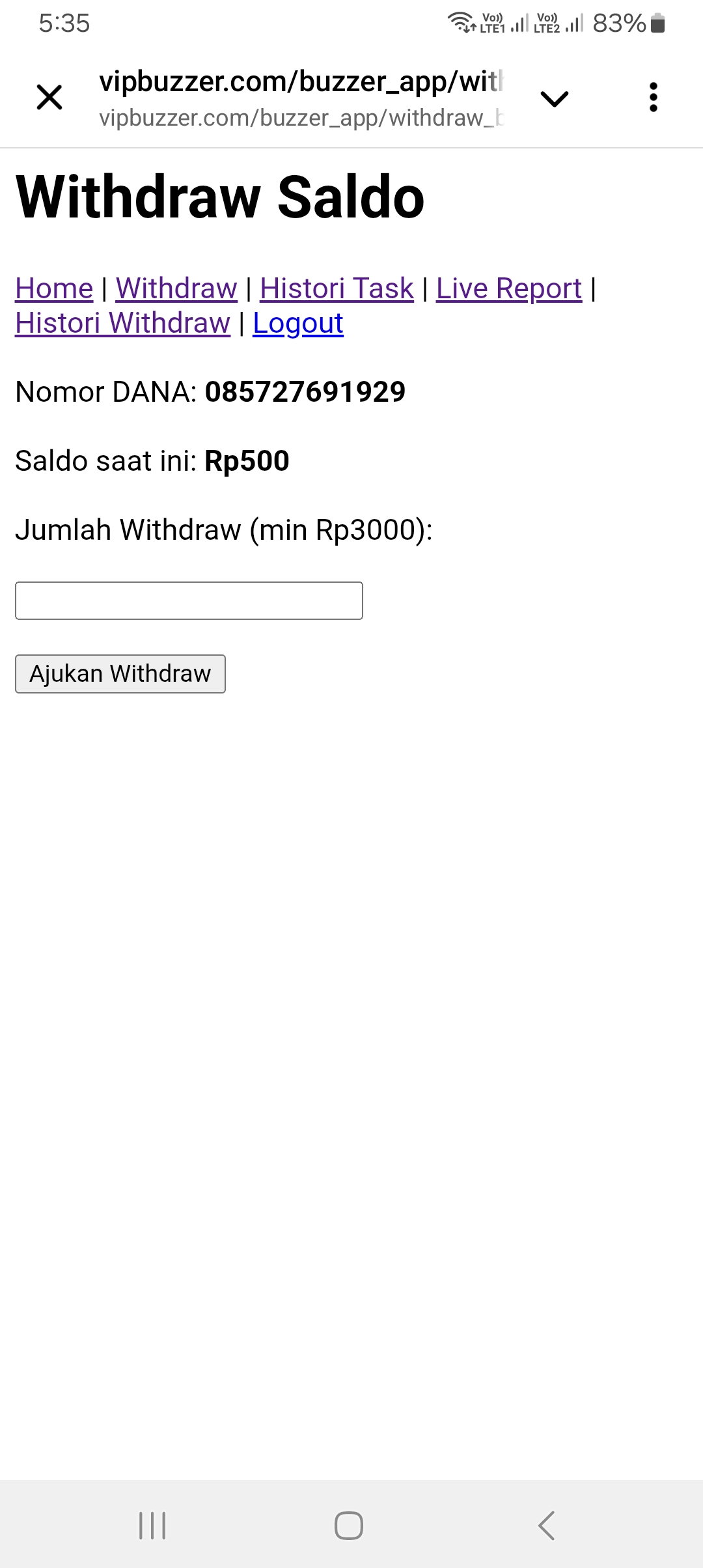This screenshot has width=703, height=1568.
Task: Open the Histori Task link
Action: pos(337,288)
